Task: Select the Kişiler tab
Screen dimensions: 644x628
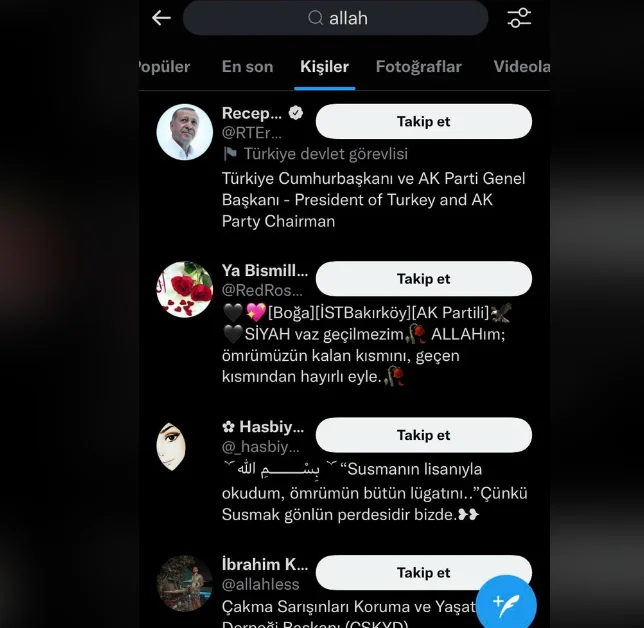Action: click(x=324, y=67)
